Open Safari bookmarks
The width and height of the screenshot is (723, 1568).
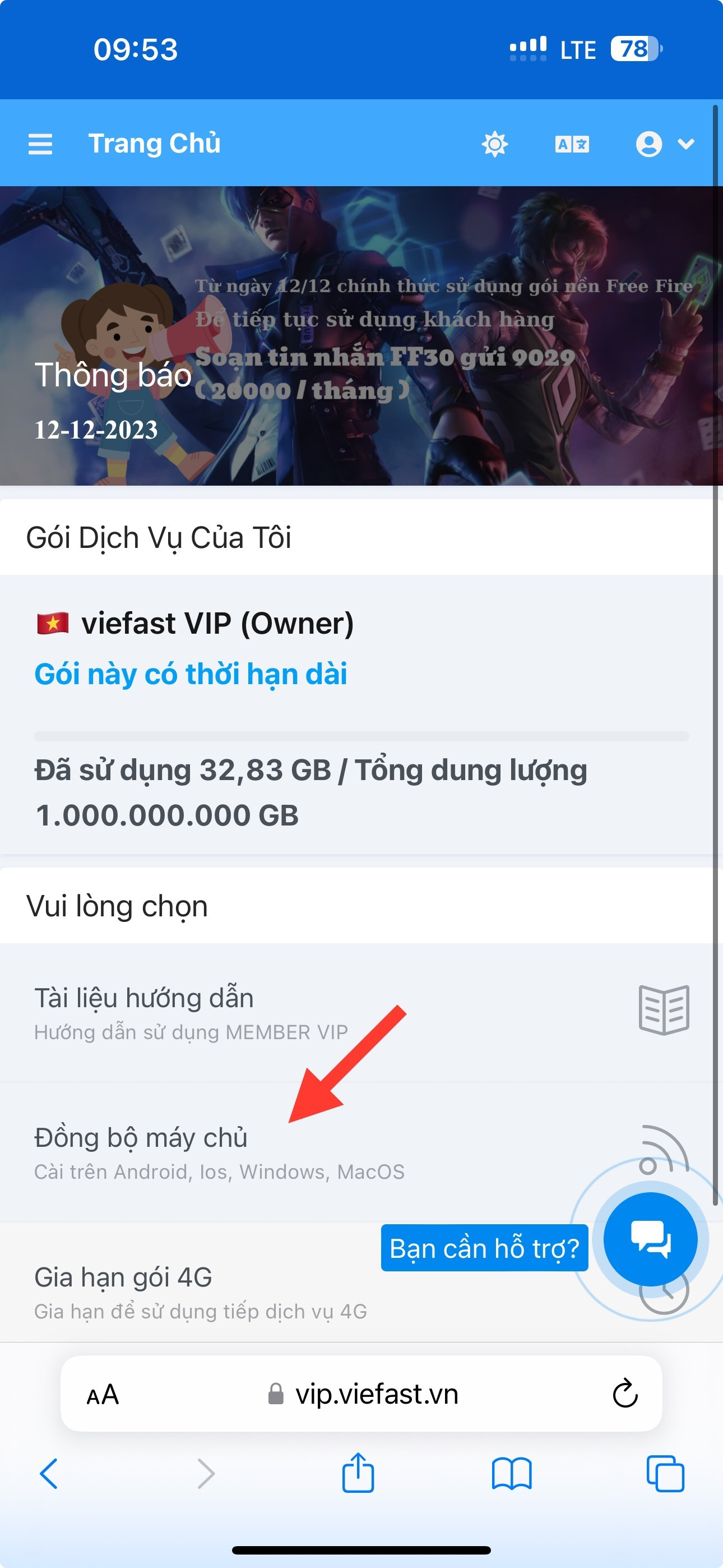tap(511, 1474)
